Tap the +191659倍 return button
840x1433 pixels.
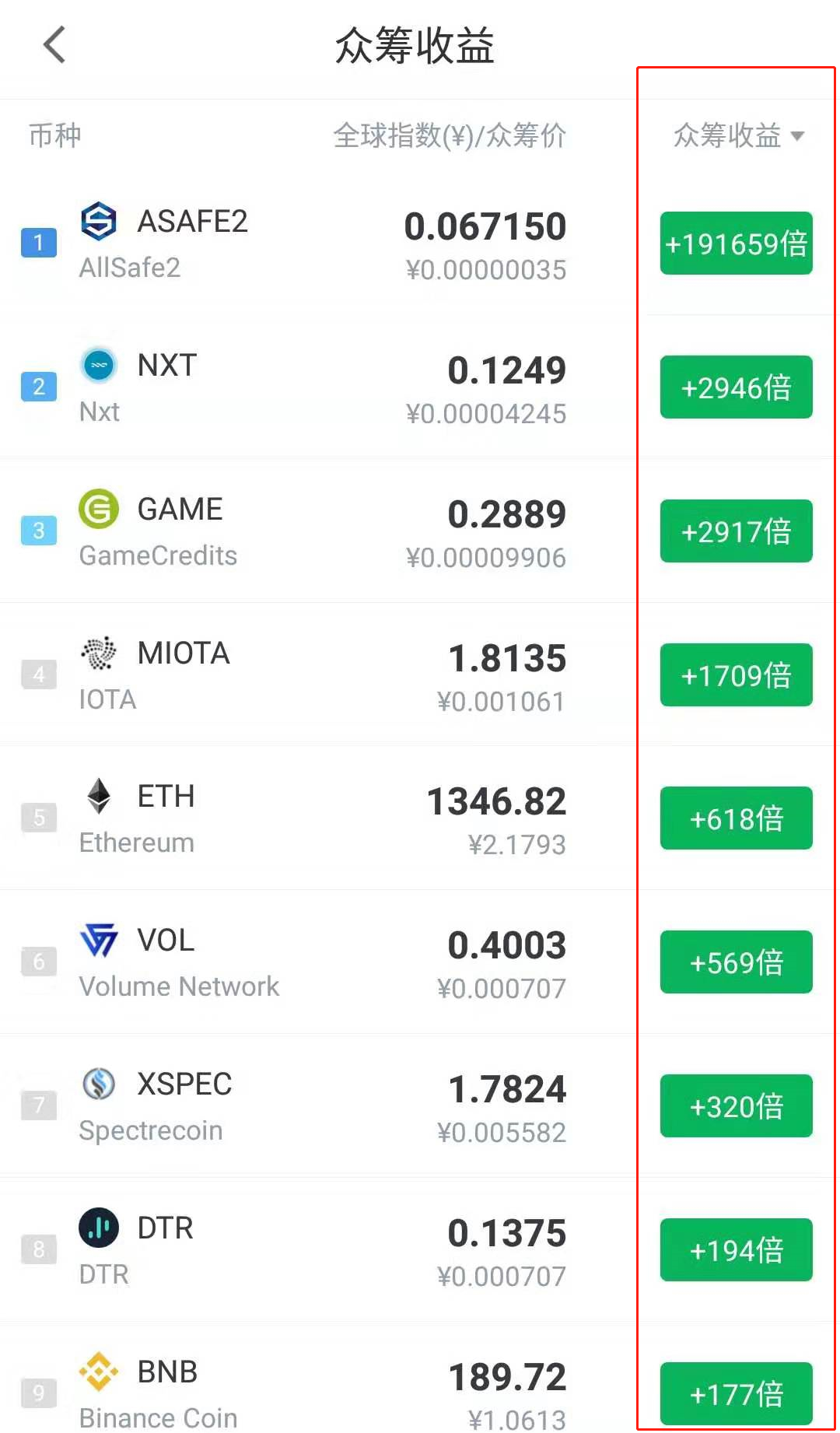[737, 243]
